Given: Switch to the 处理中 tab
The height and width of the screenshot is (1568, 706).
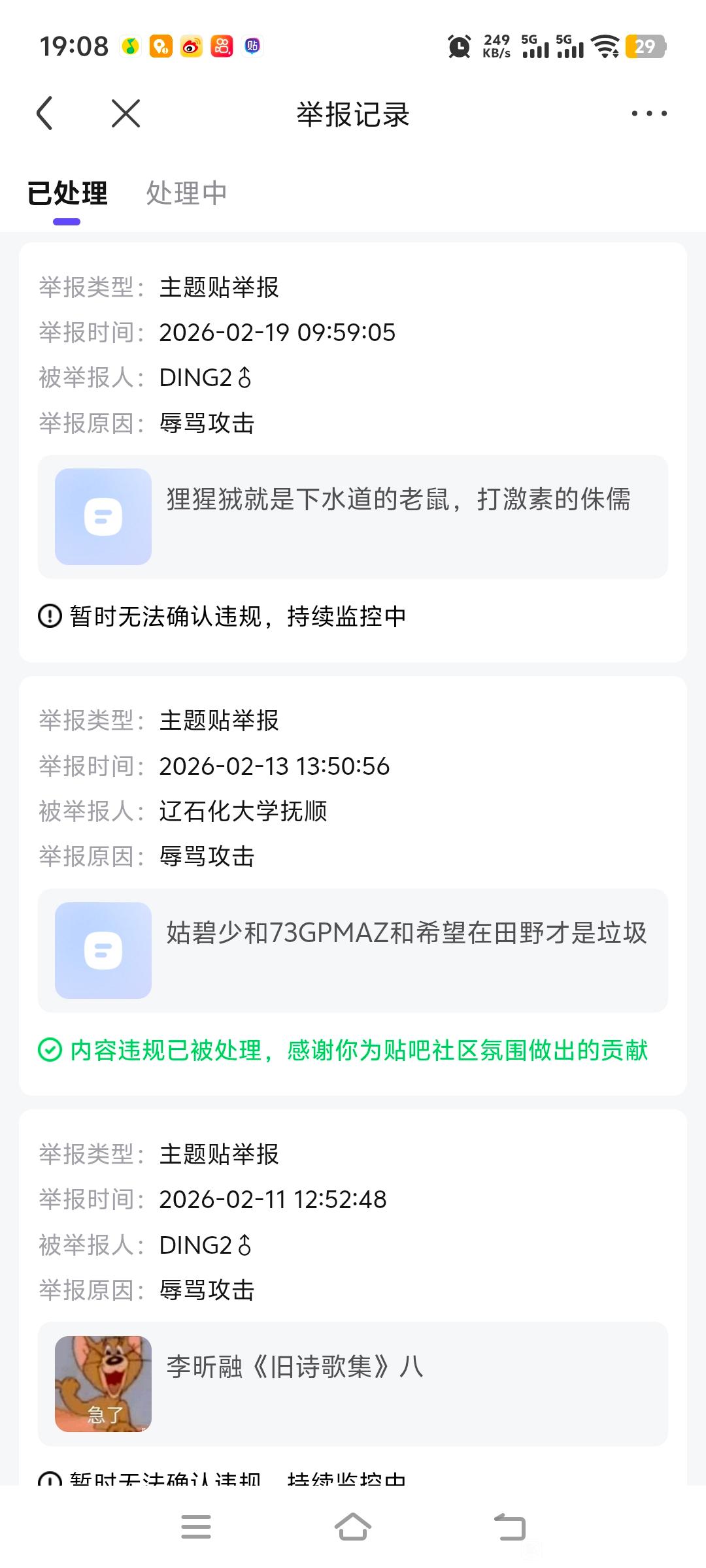Looking at the screenshot, I should click(186, 193).
